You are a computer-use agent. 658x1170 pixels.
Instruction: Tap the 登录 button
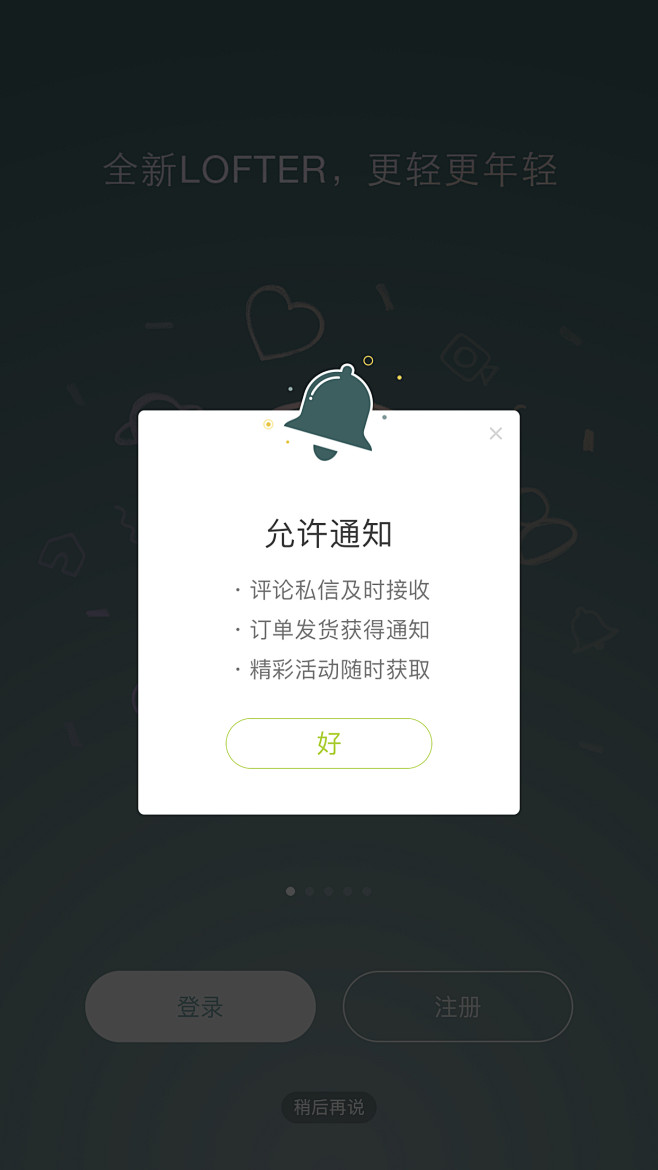(x=200, y=1006)
